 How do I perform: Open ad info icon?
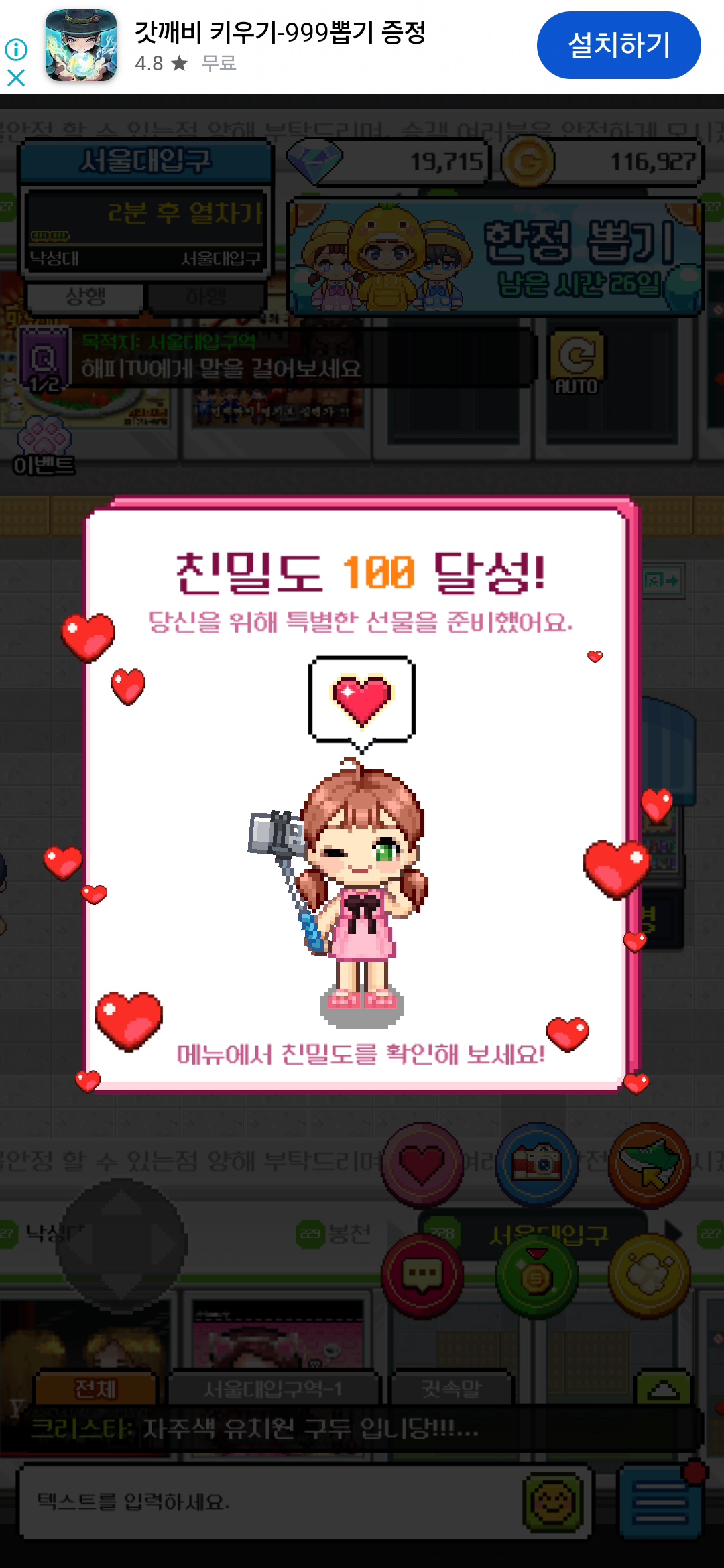tap(16, 49)
